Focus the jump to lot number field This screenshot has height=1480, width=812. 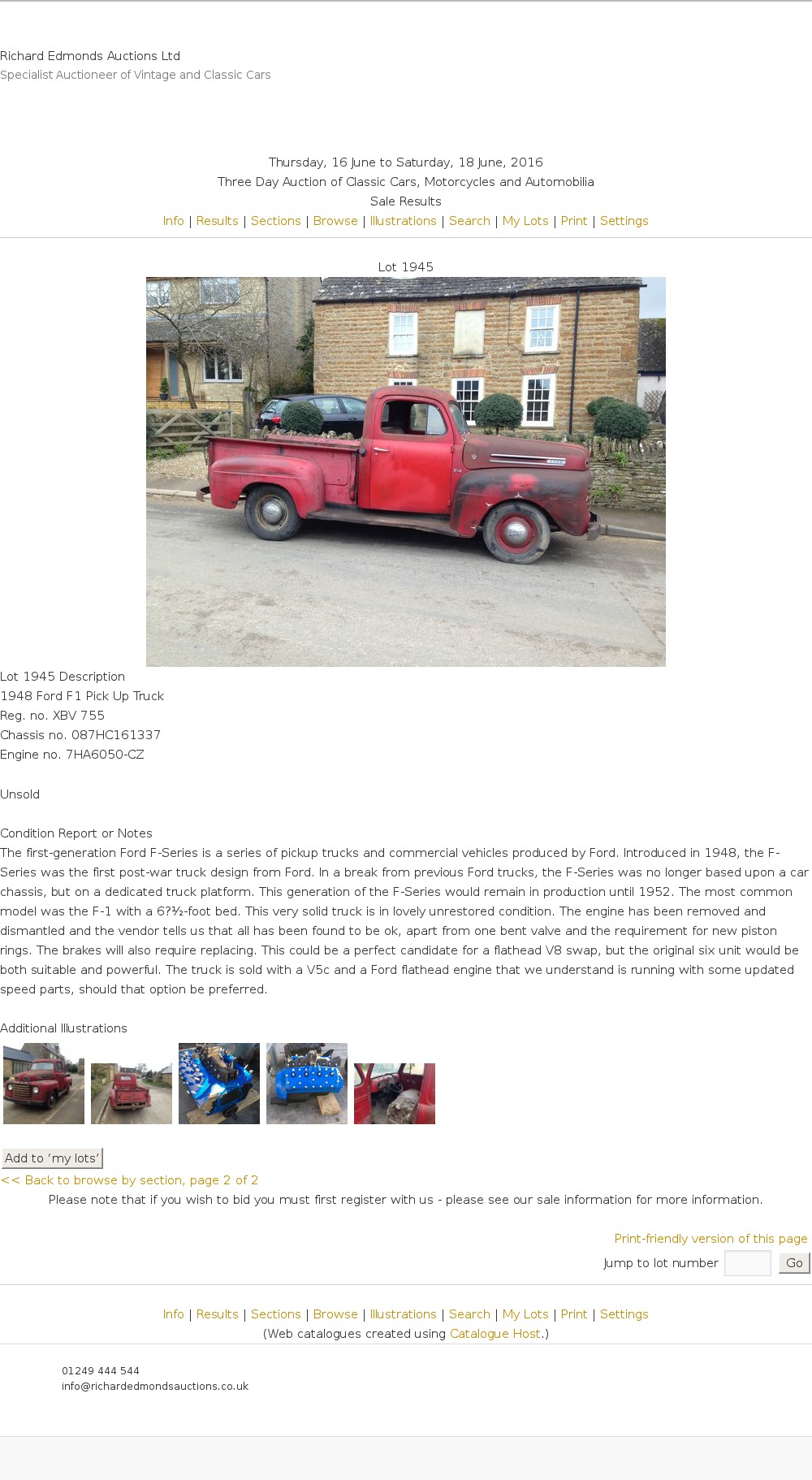point(747,1263)
